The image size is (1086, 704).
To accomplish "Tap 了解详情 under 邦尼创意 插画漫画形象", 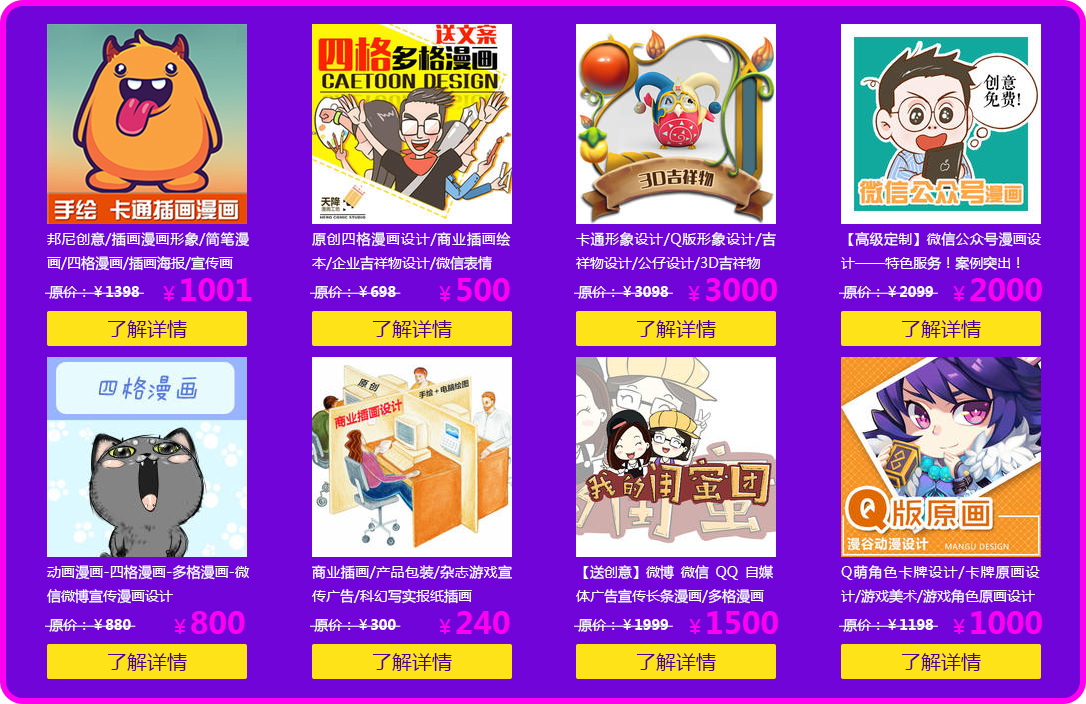I will [147, 329].
